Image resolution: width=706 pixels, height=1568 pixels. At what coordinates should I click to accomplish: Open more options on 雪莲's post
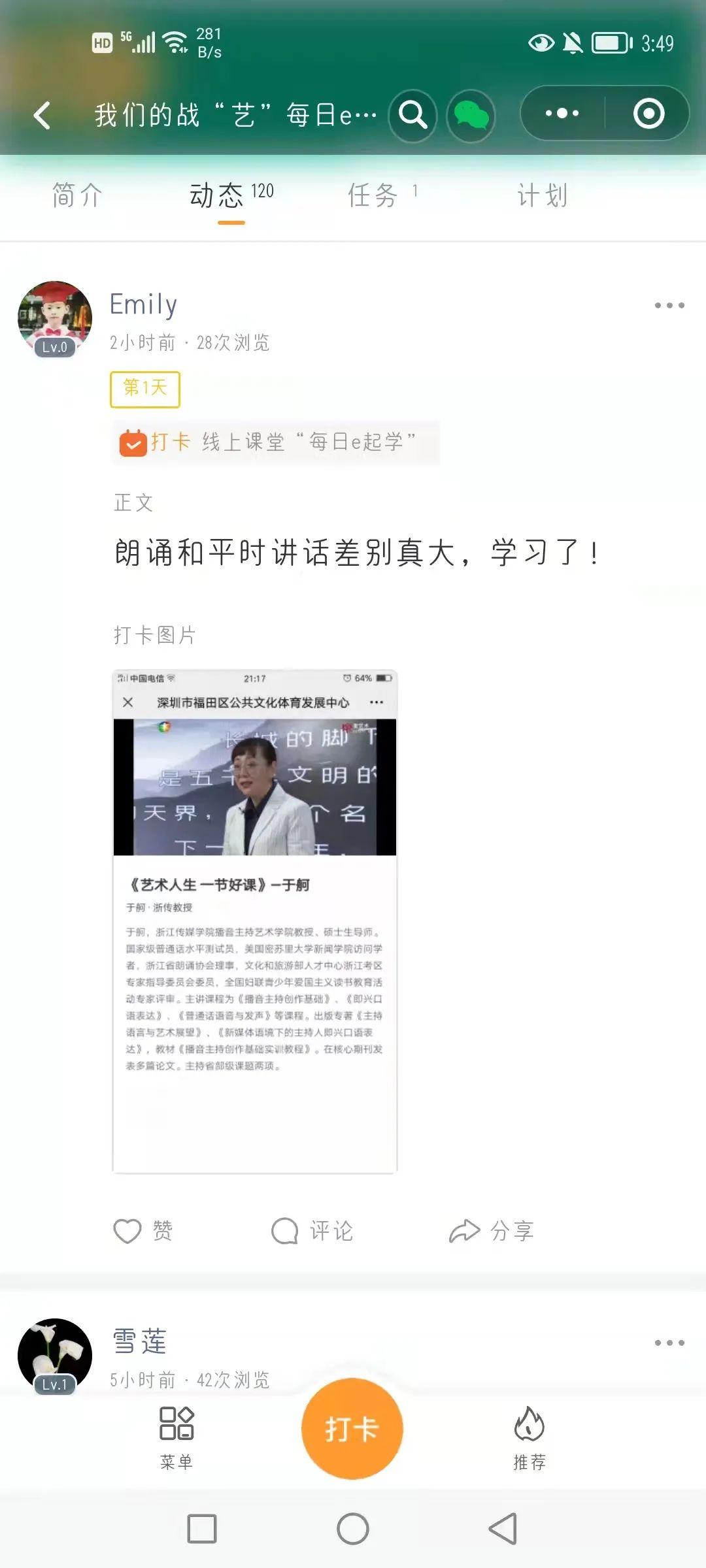pos(669,1343)
